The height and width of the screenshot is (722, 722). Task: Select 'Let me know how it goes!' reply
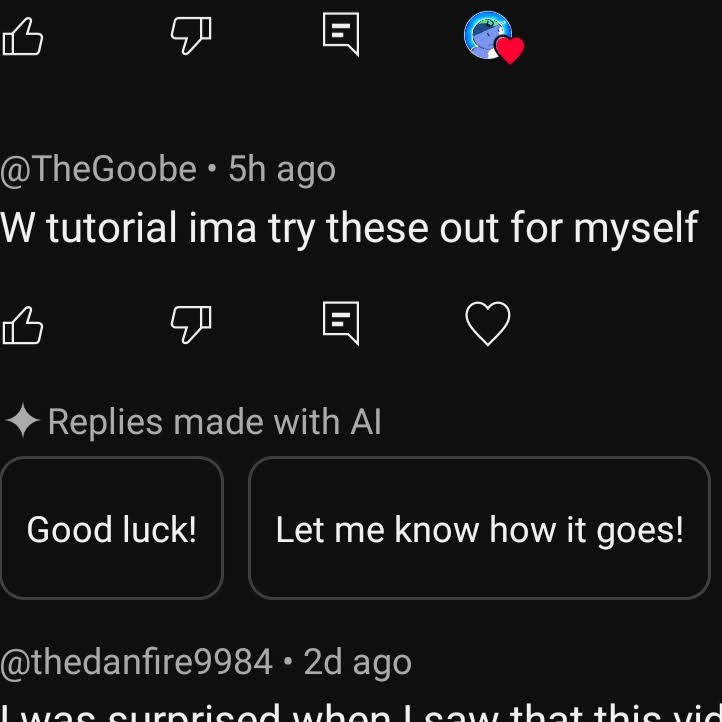click(479, 528)
